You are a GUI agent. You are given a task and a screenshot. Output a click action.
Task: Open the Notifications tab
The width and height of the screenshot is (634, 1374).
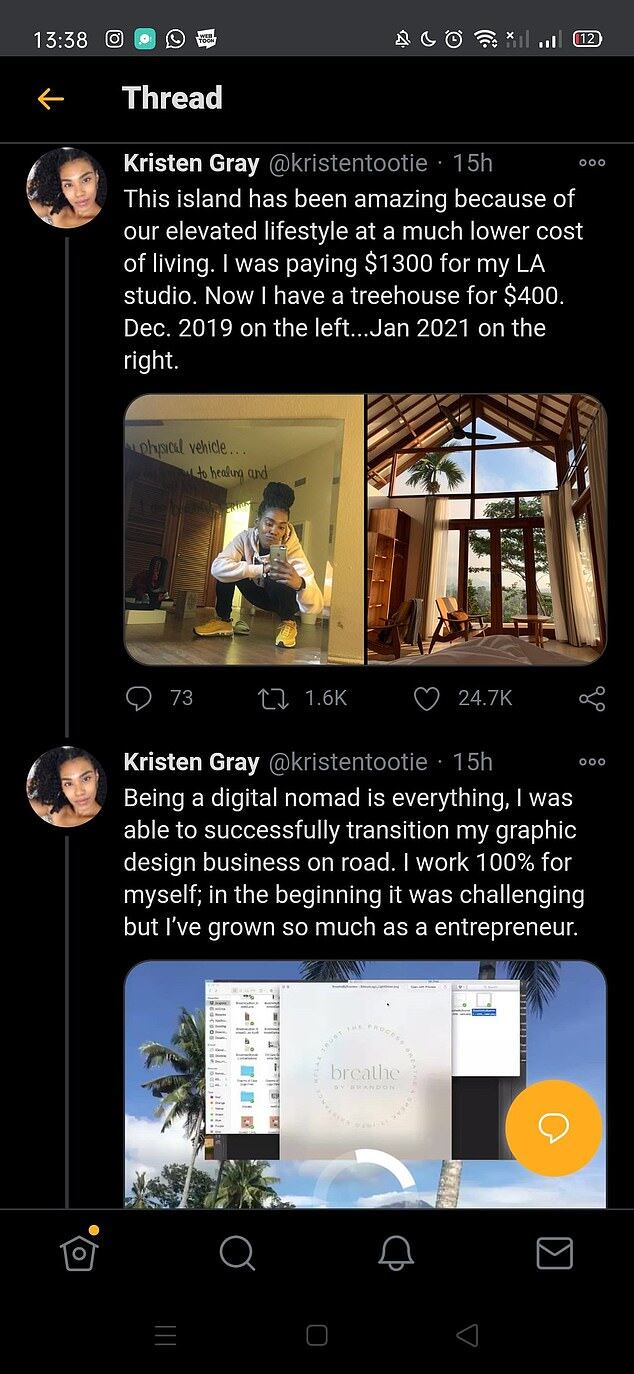(x=396, y=1252)
